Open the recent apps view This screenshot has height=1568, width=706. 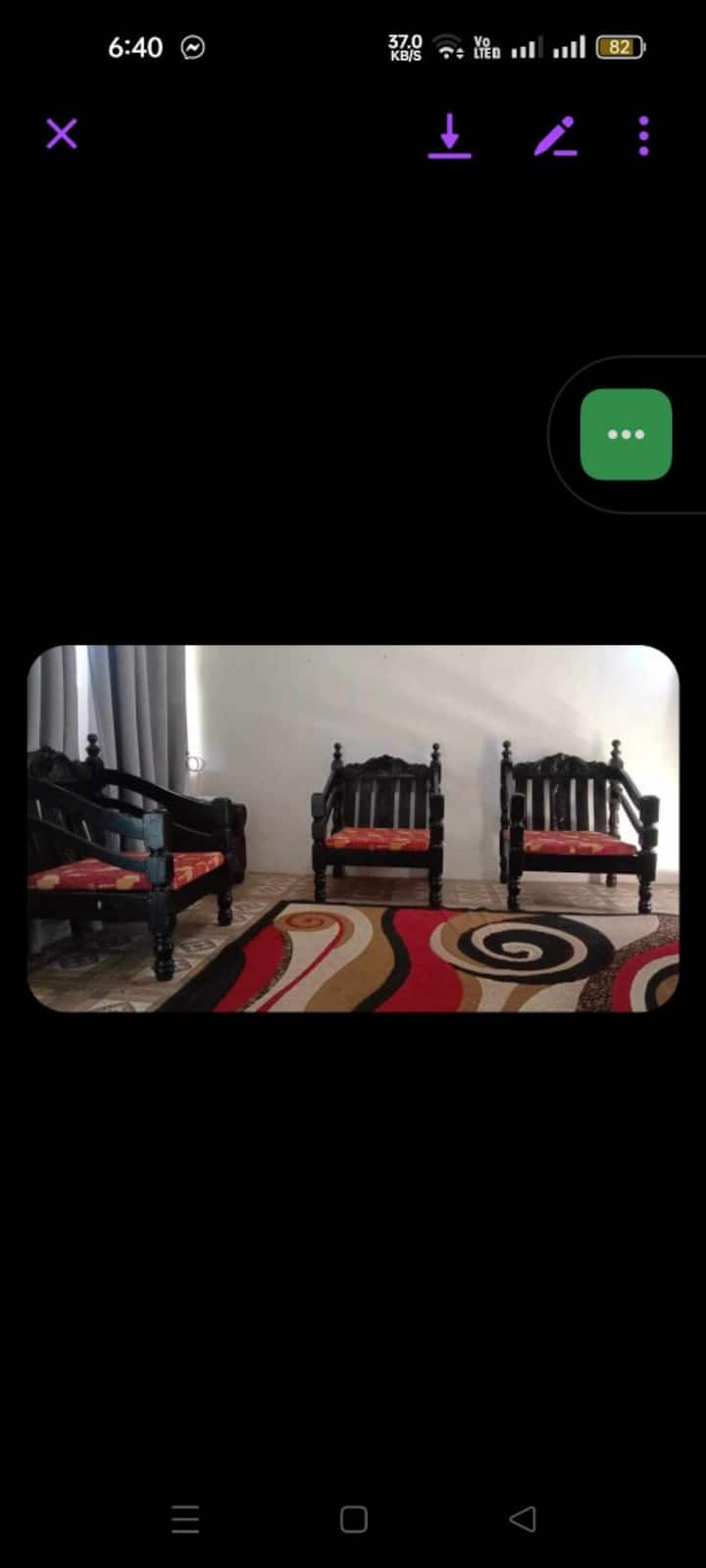tap(185, 1519)
